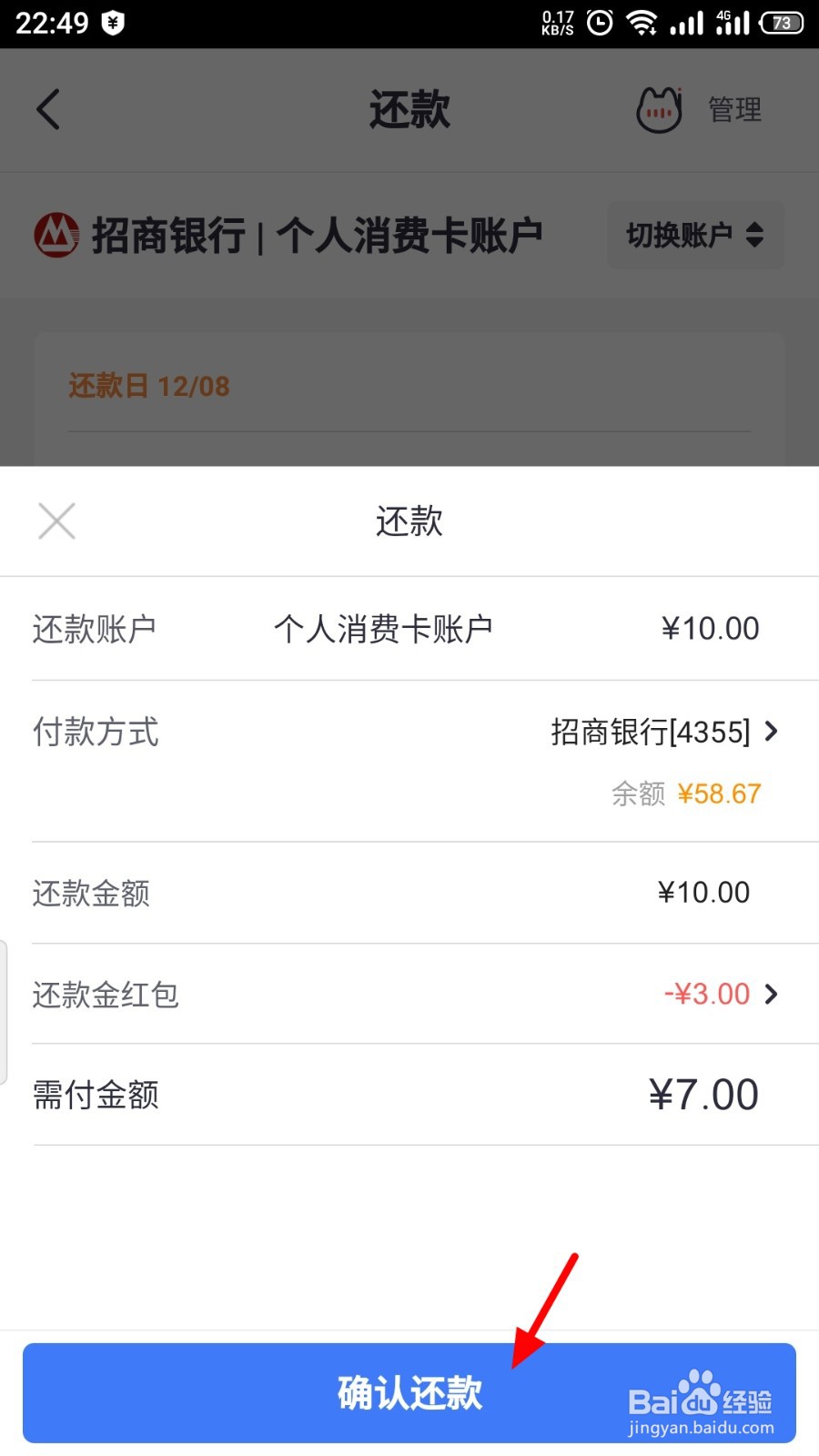The width and height of the screenshot is (819, 1456).
Task: Tap the back arrow to leave repayment page
Action: [x=47, y=109]
